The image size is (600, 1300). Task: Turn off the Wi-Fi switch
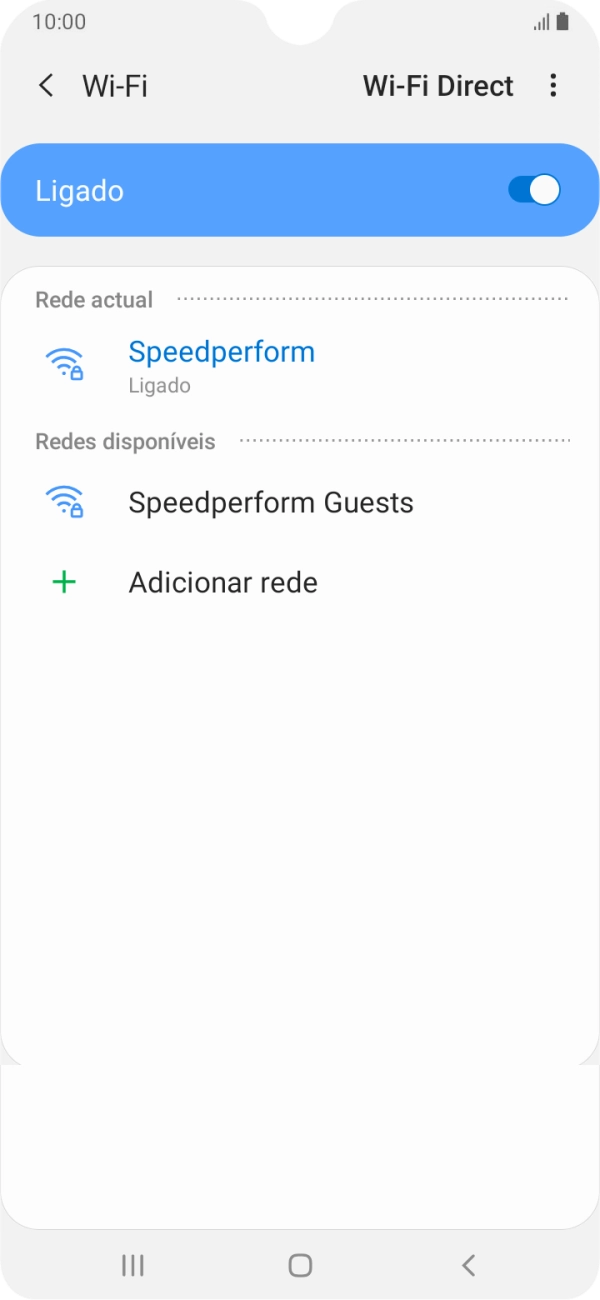click(x=534, y=190)
